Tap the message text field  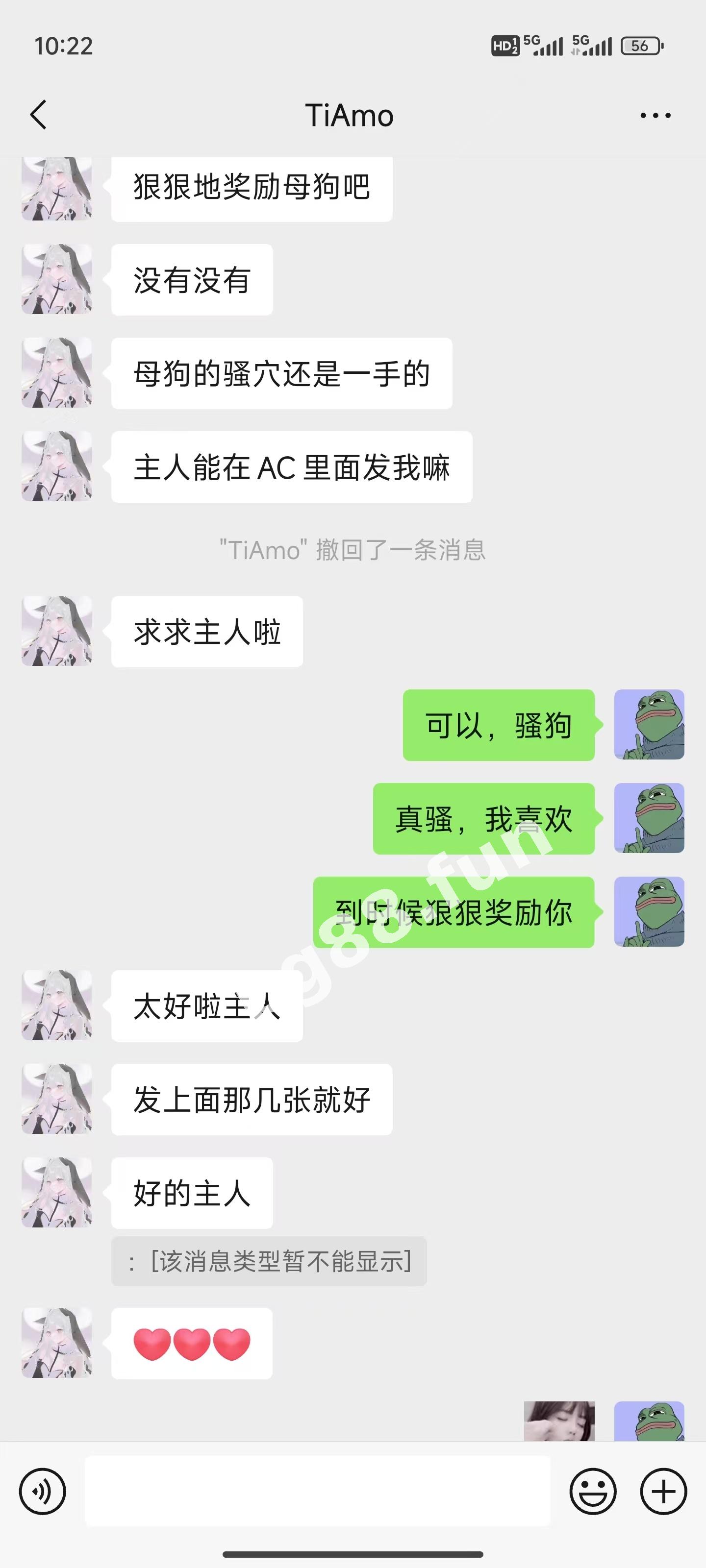317,1491
